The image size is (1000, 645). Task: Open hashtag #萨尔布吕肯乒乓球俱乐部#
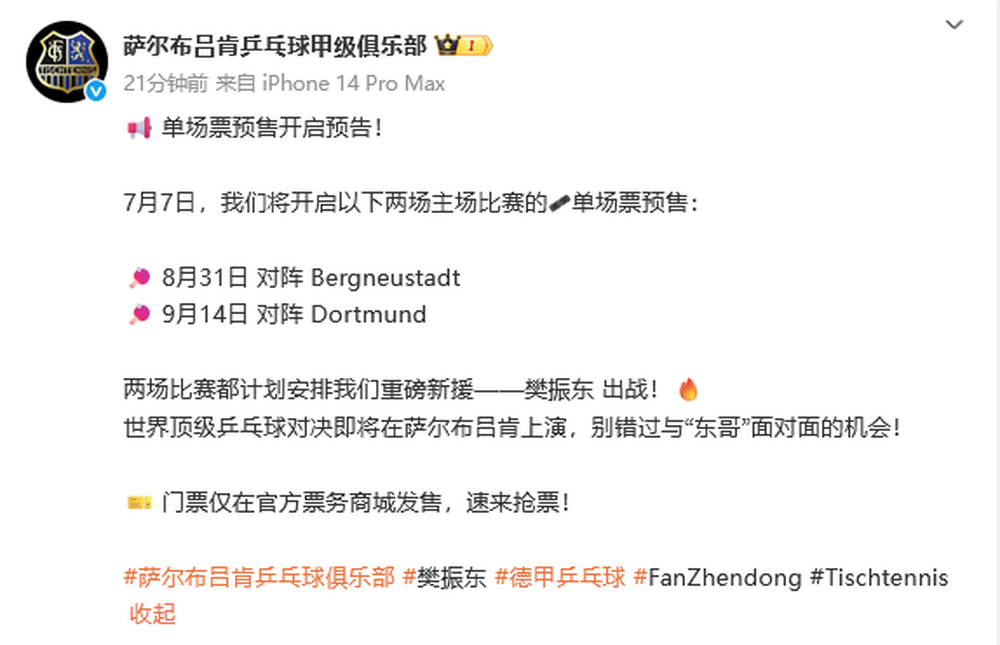coord(259,577)
